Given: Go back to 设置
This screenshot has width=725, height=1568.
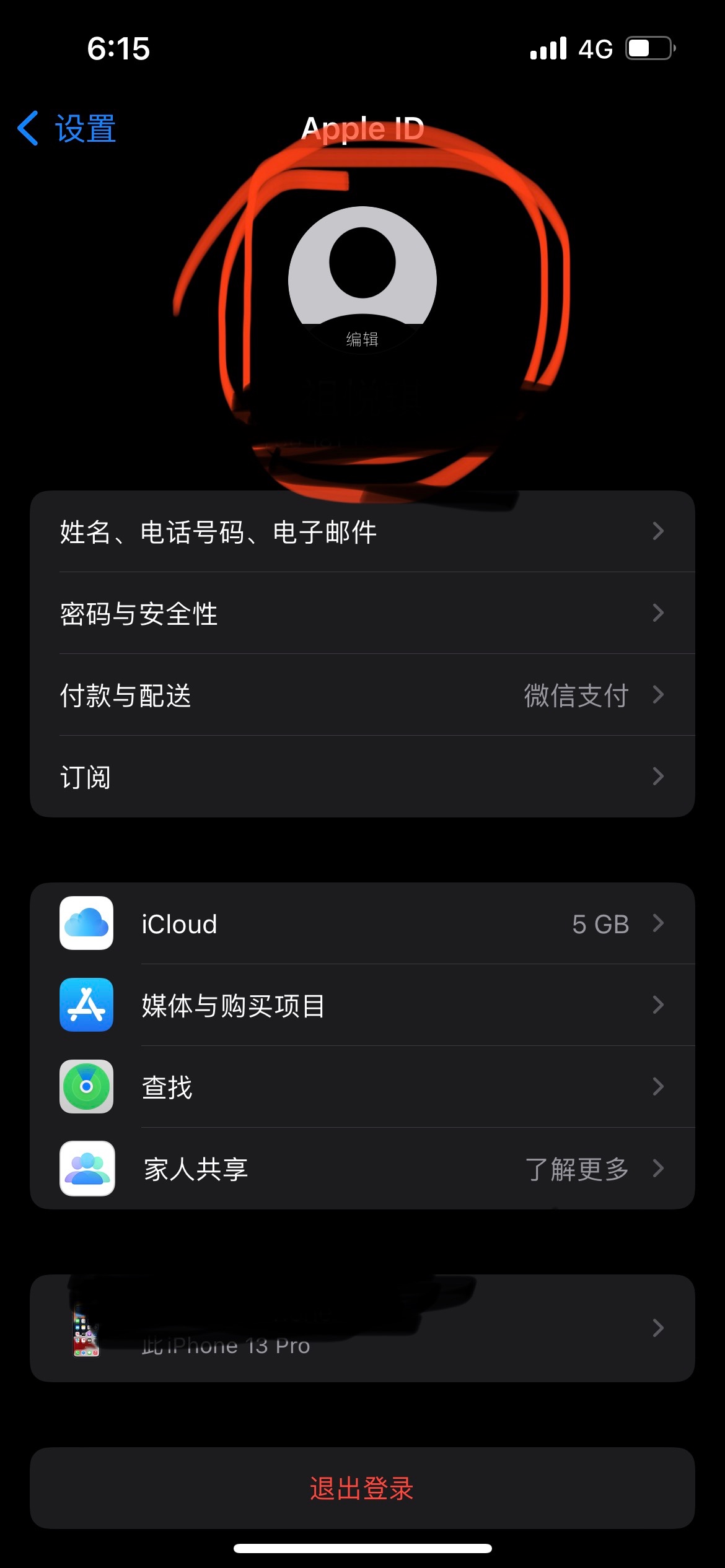Looking at the screenshot, I should pos(67,129).
